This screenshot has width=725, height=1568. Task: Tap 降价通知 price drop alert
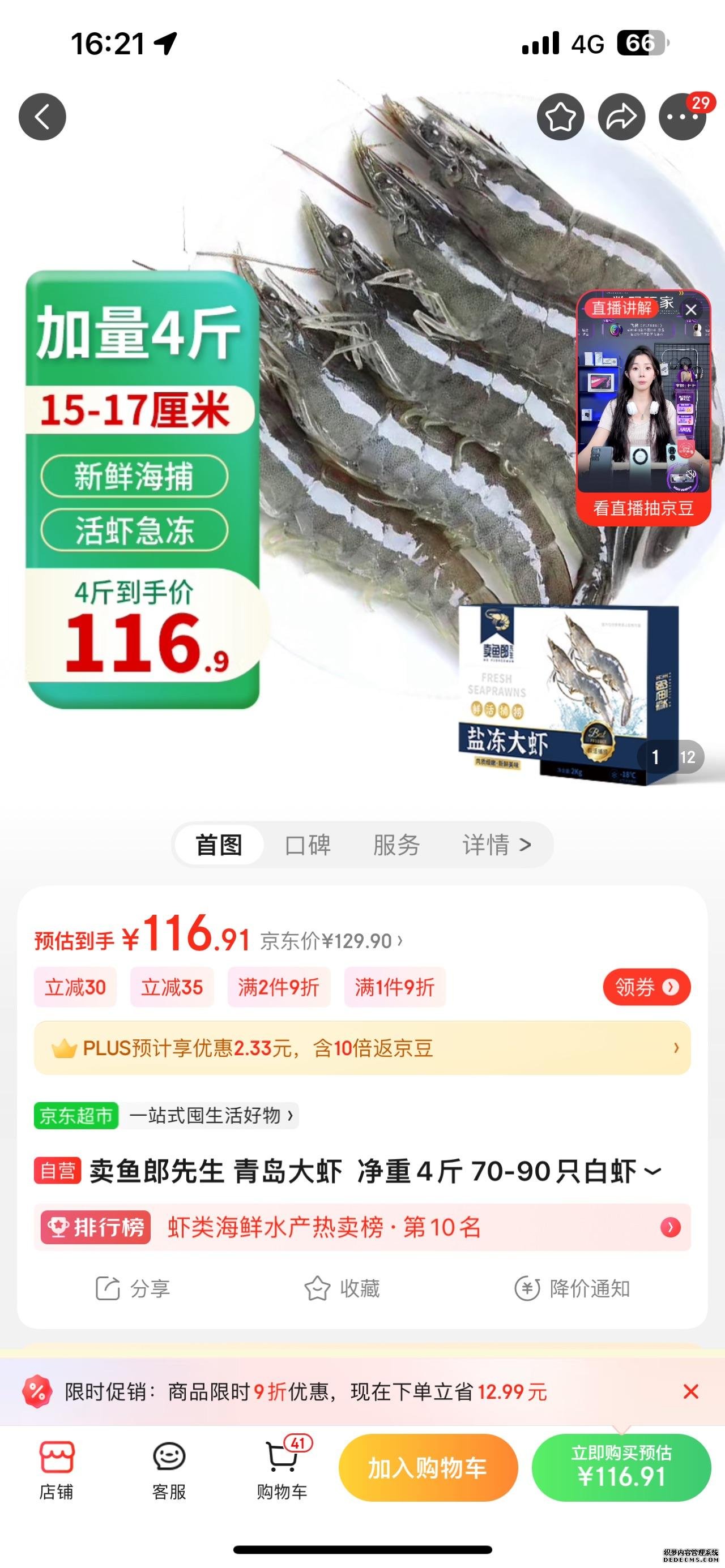(573, 1288)
